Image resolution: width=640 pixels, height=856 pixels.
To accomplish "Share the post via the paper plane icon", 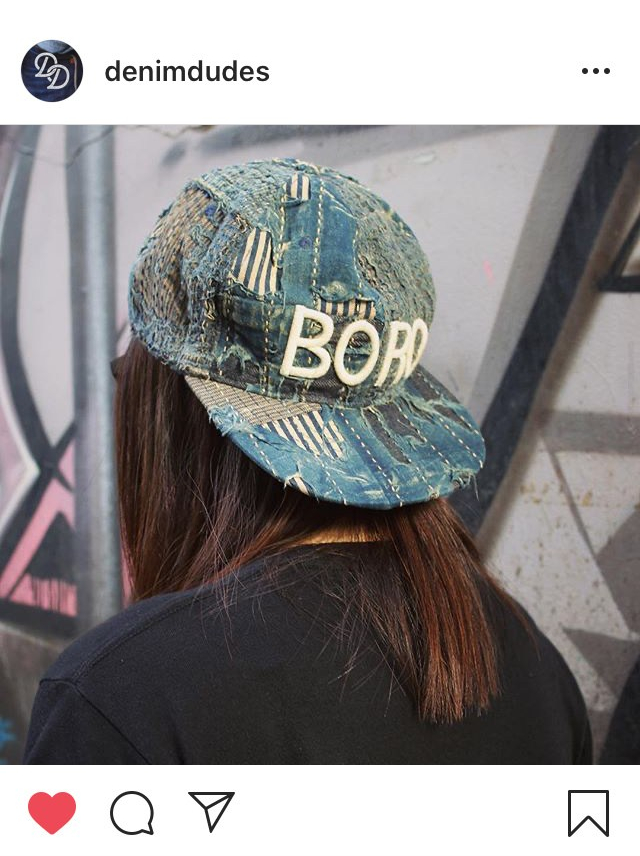I will point(211,811).
